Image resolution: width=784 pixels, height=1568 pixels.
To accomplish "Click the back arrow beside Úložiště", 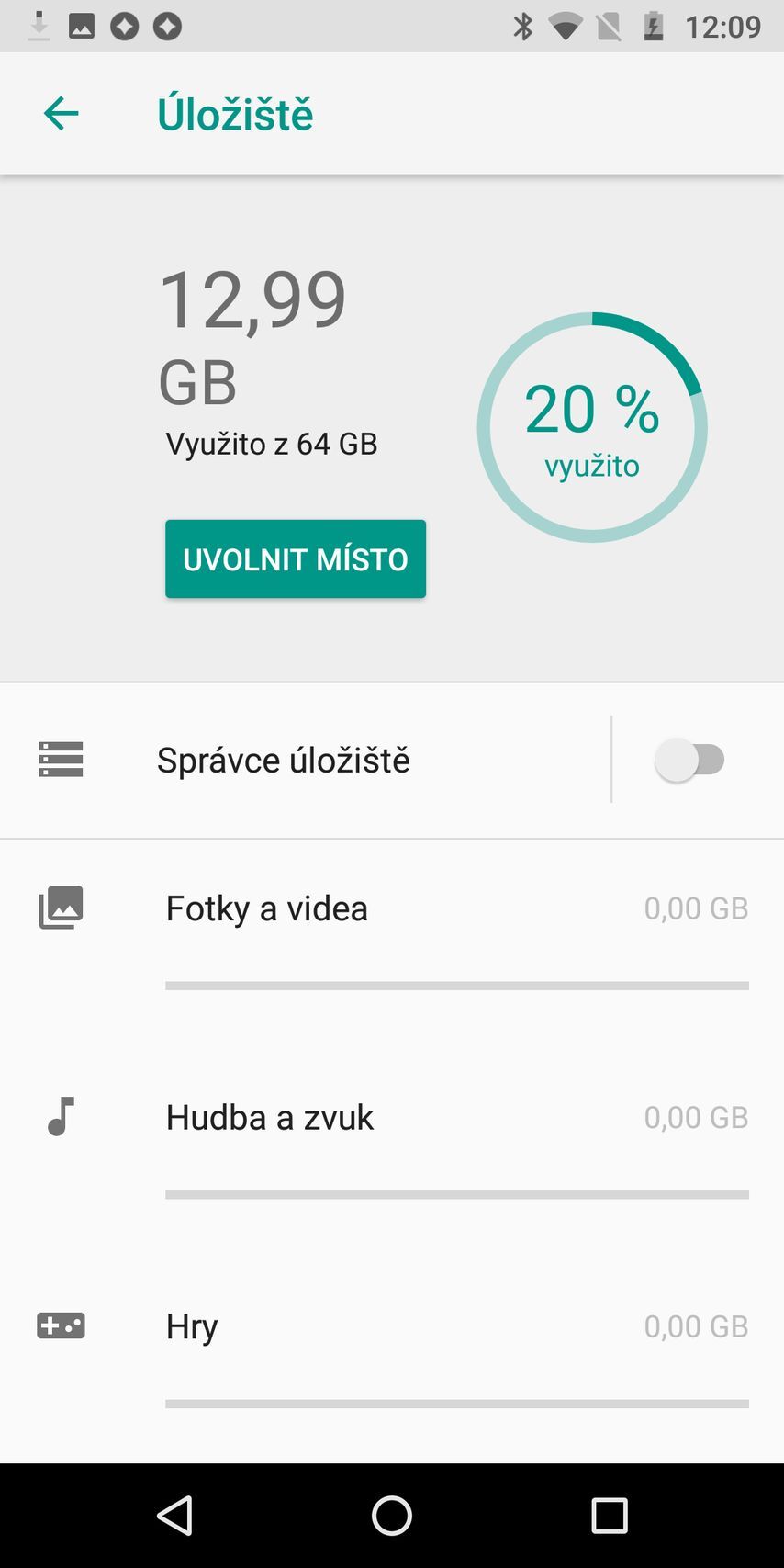I will pyautogui.click(x=61, y=112).
